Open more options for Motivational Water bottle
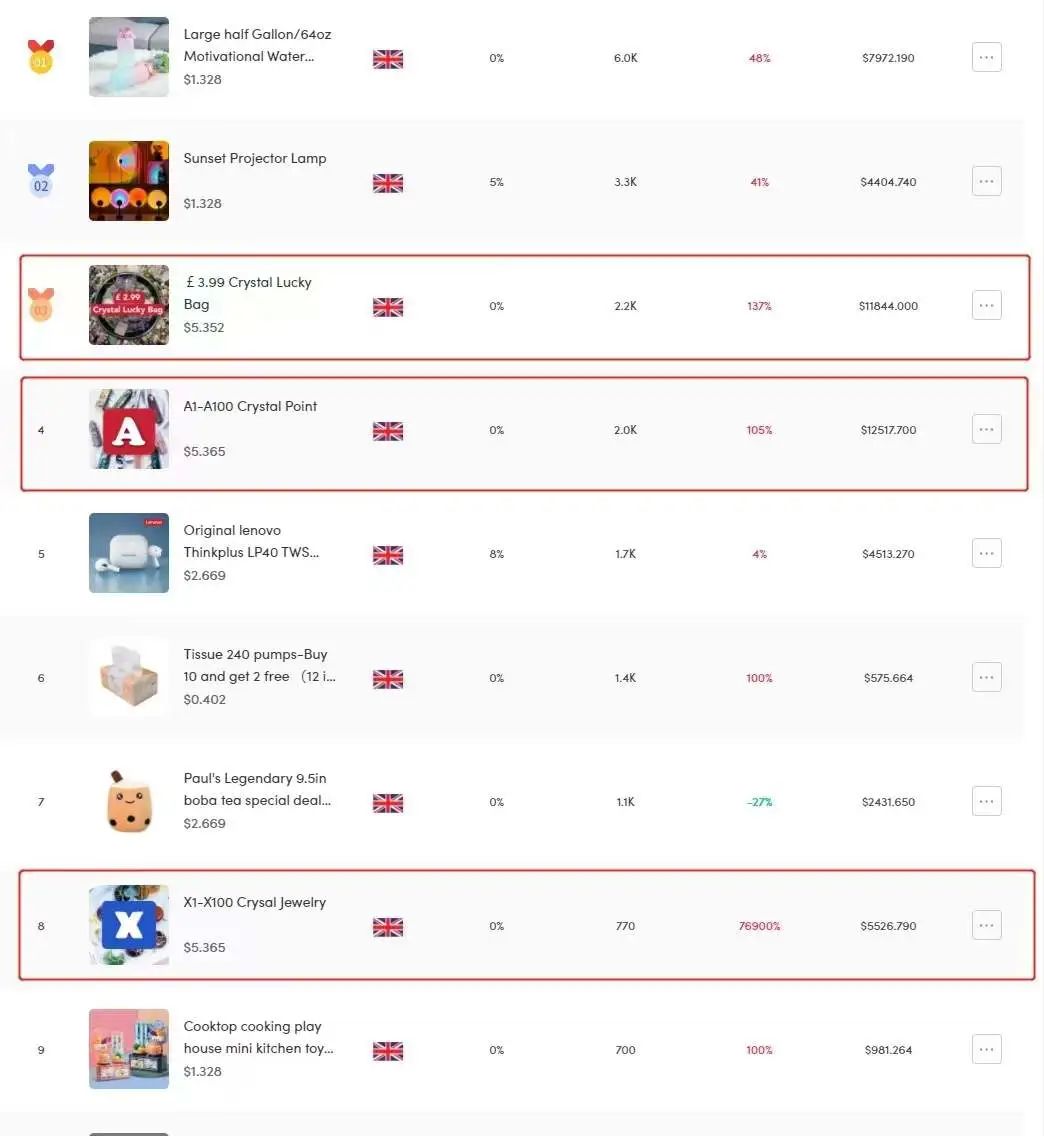 pos(986,57)
